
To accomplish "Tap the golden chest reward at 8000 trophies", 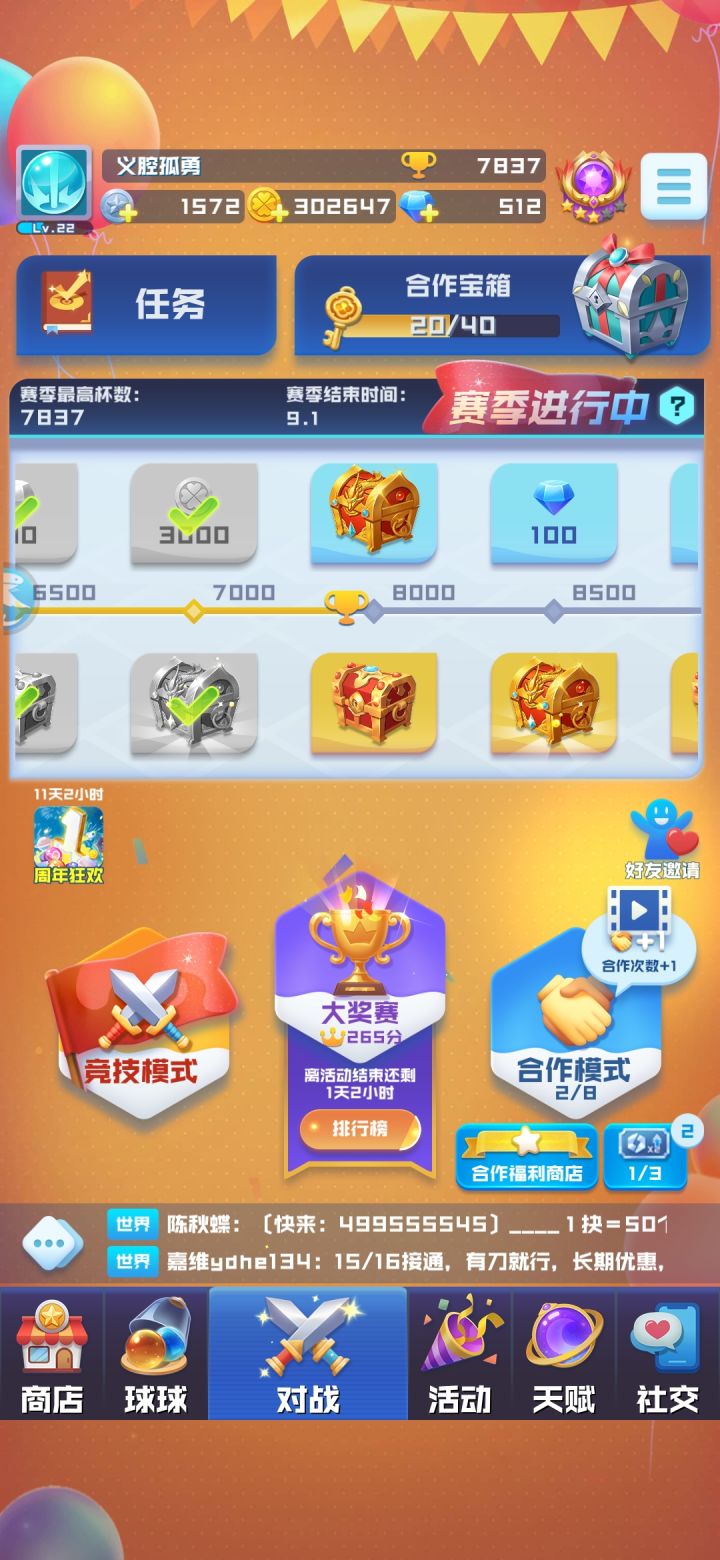I will point(374,512).
